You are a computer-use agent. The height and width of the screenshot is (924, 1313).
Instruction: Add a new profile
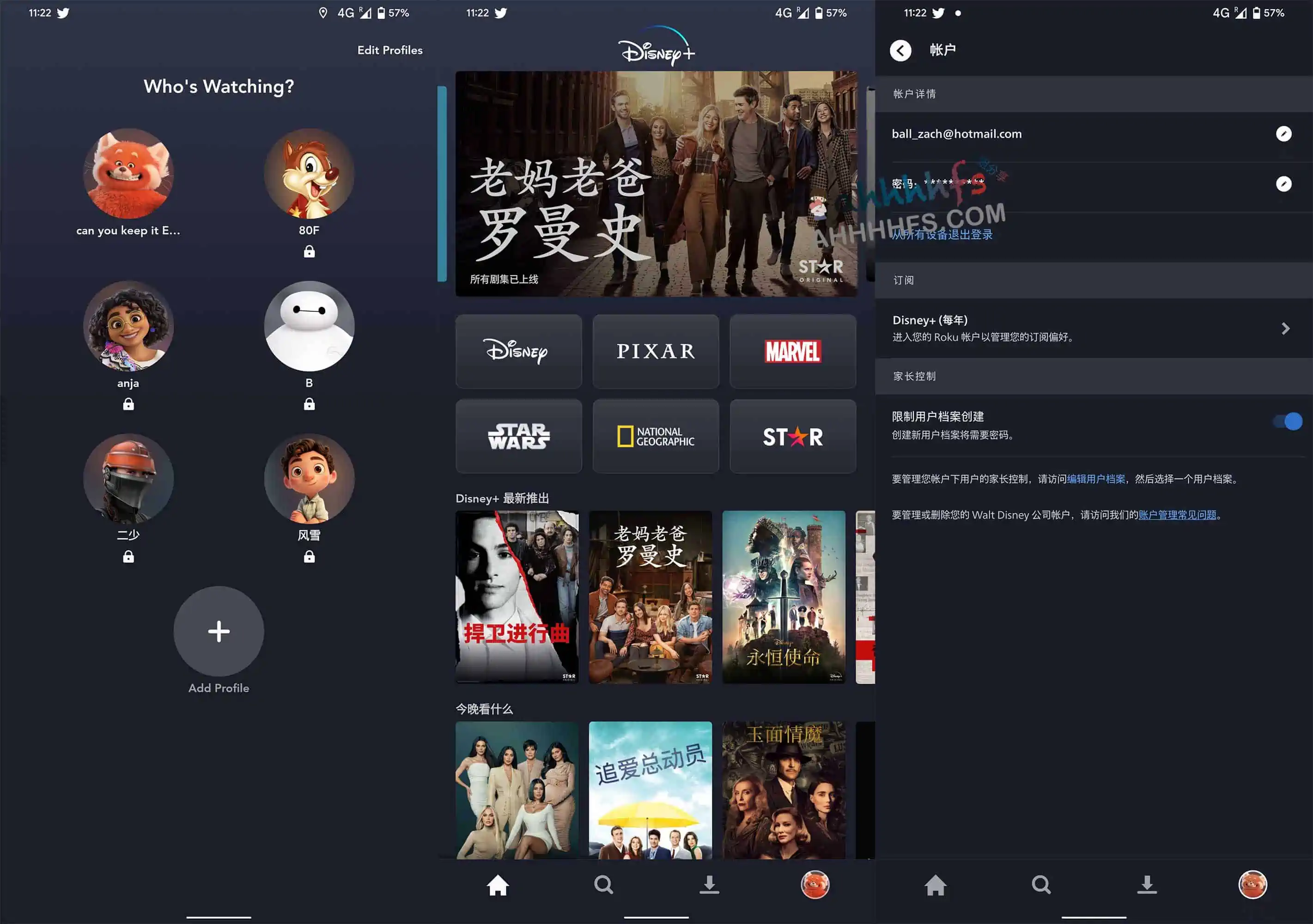[x=219, y=631]
